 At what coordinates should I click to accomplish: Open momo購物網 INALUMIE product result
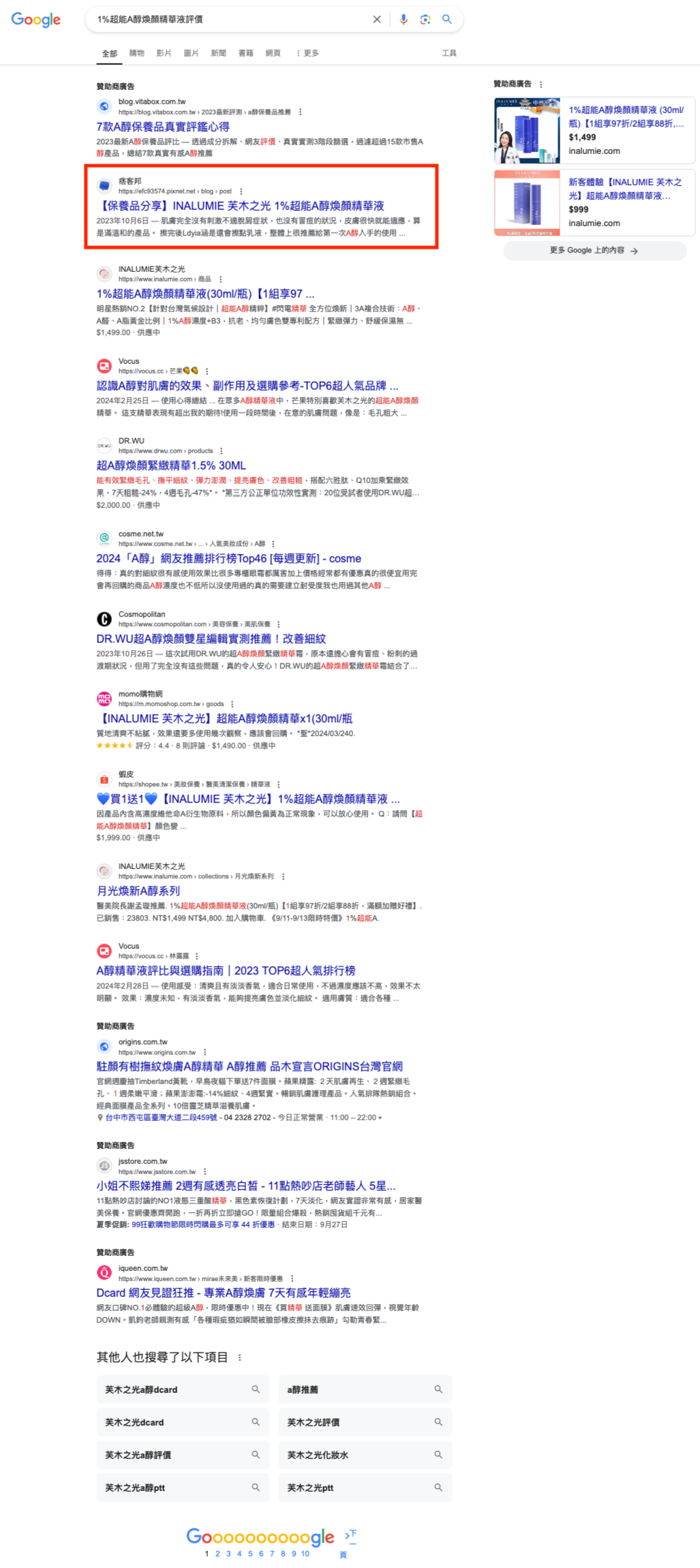[225, 719]
